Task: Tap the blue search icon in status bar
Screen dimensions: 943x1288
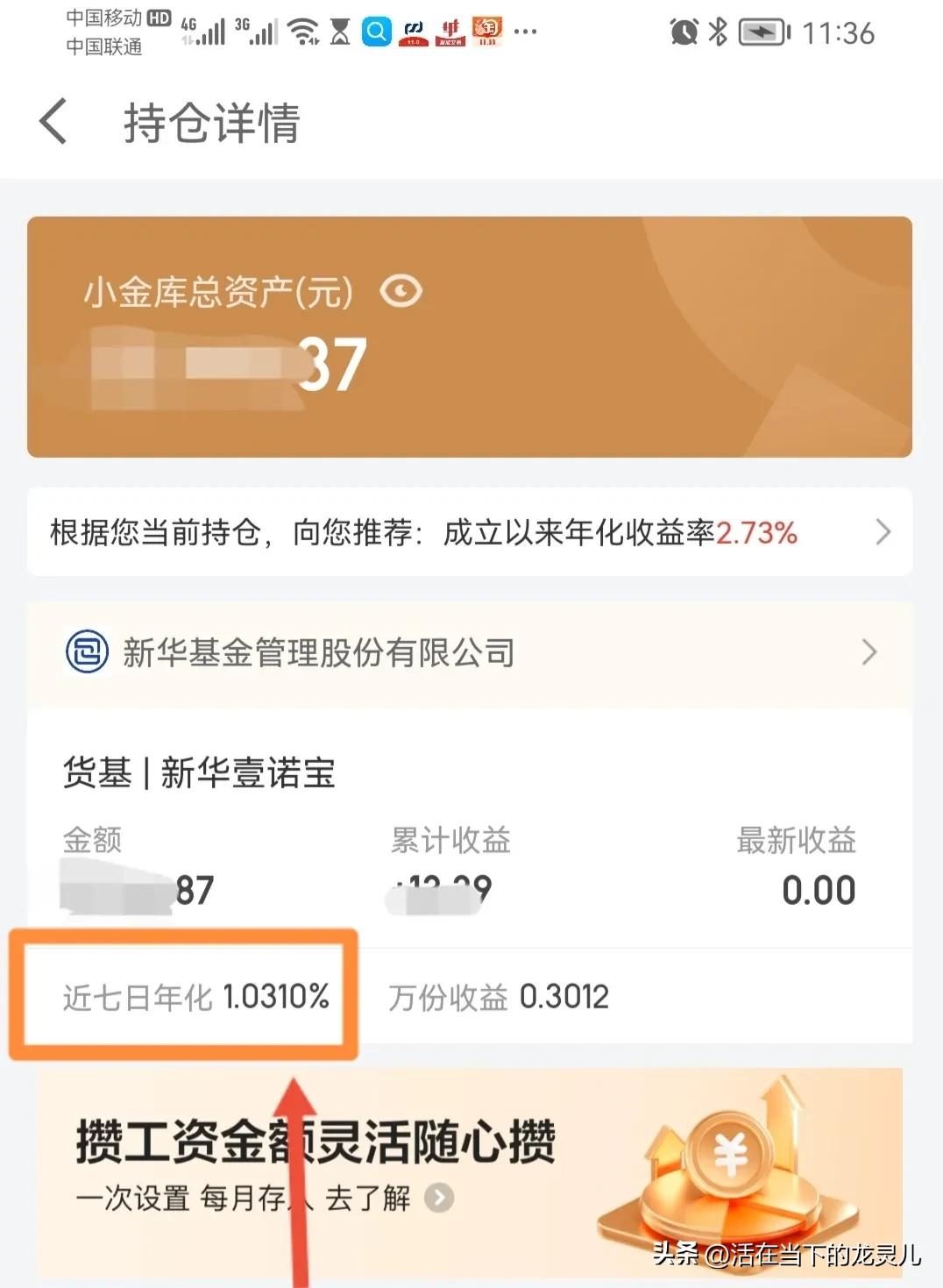Action: (x=377, y=31)
